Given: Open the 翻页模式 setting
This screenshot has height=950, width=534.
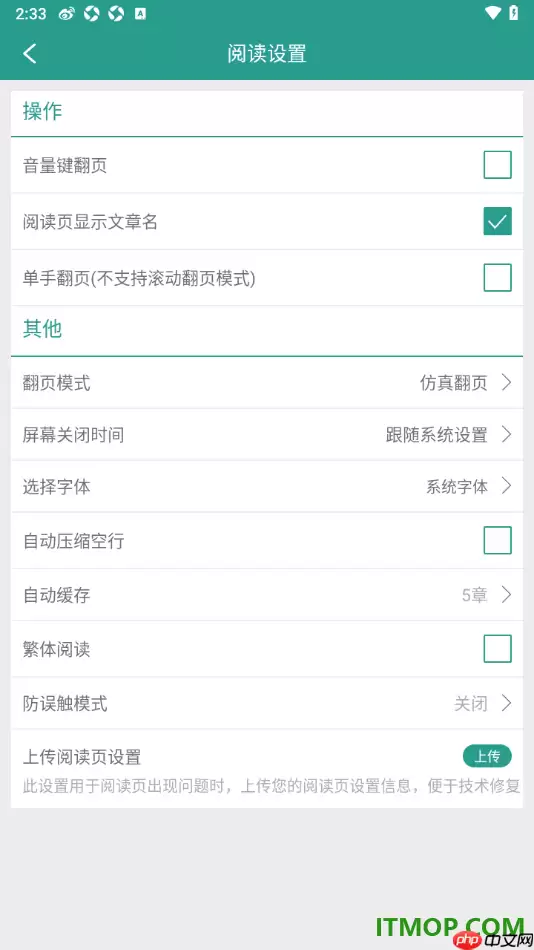Looking at the screenshot, I should coord(267,383).
